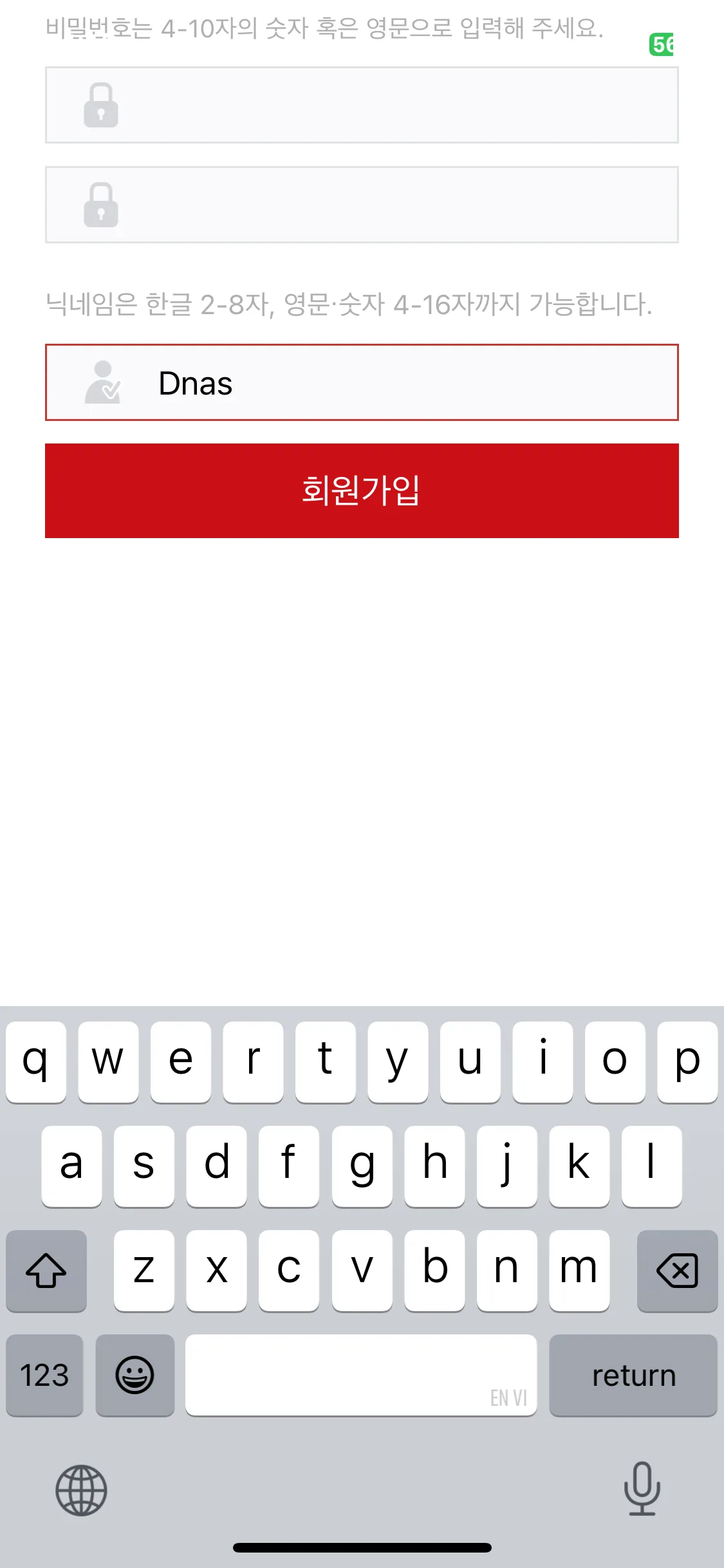
Task: Tap the backspace key on keyboard
Action: pyautogui.click(x=677, y=1270)
